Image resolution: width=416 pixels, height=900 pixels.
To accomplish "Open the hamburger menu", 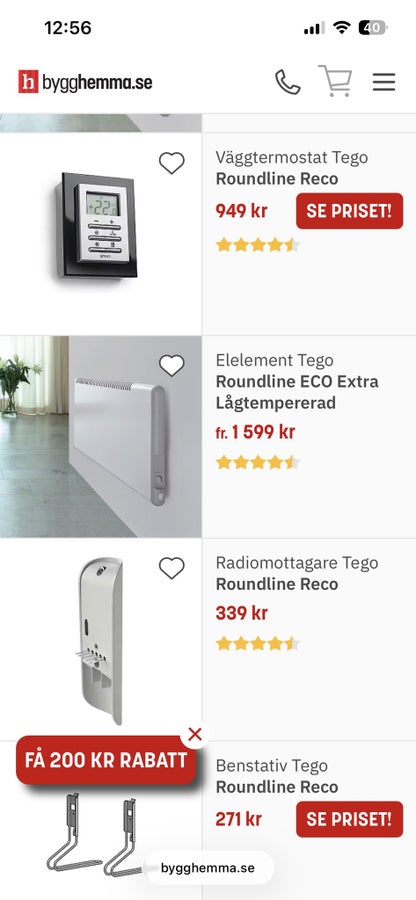I will coord(384,83).
